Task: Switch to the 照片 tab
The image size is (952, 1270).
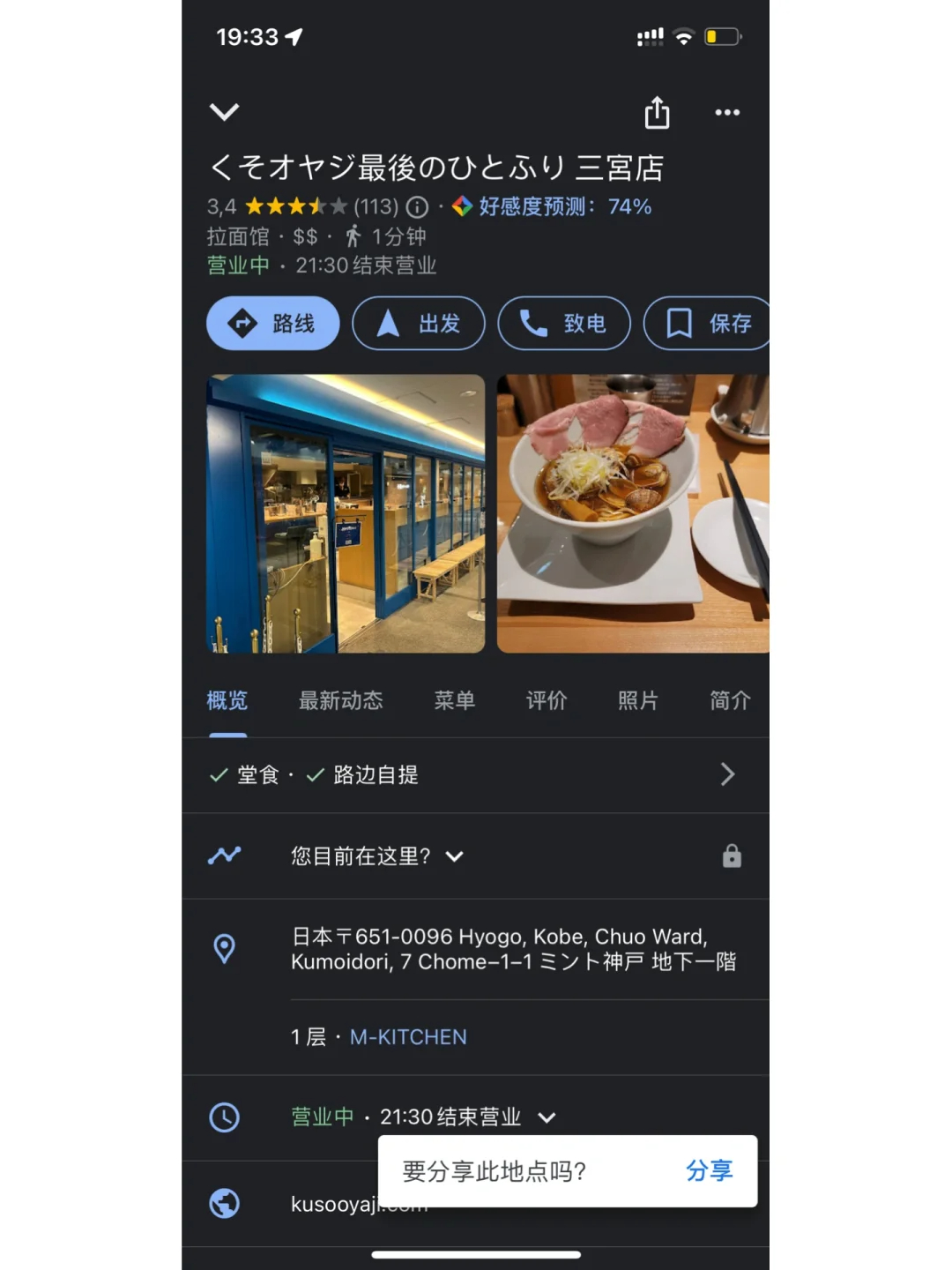Action: [638, 700]
